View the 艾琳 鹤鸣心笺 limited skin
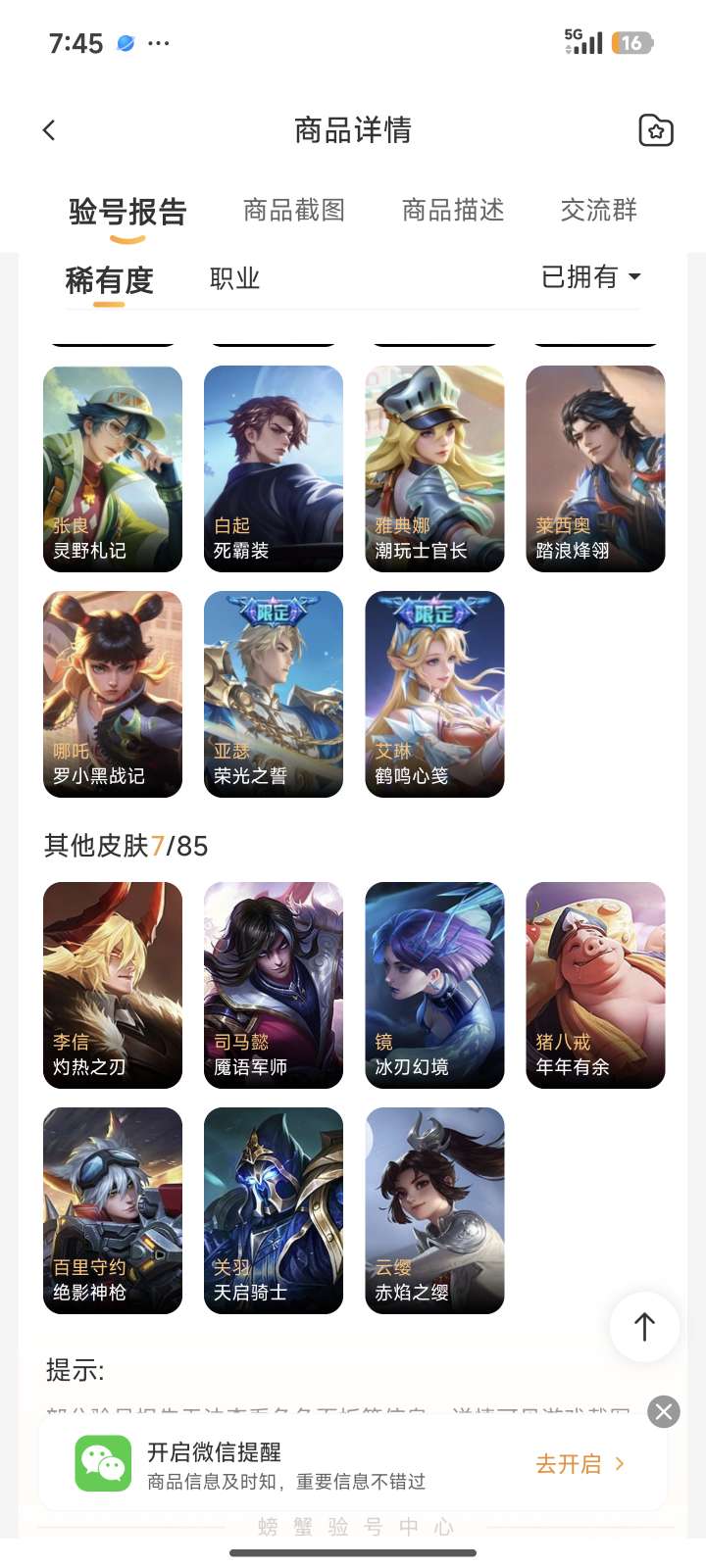706x1568 pixels. click(x=434, y=694)
